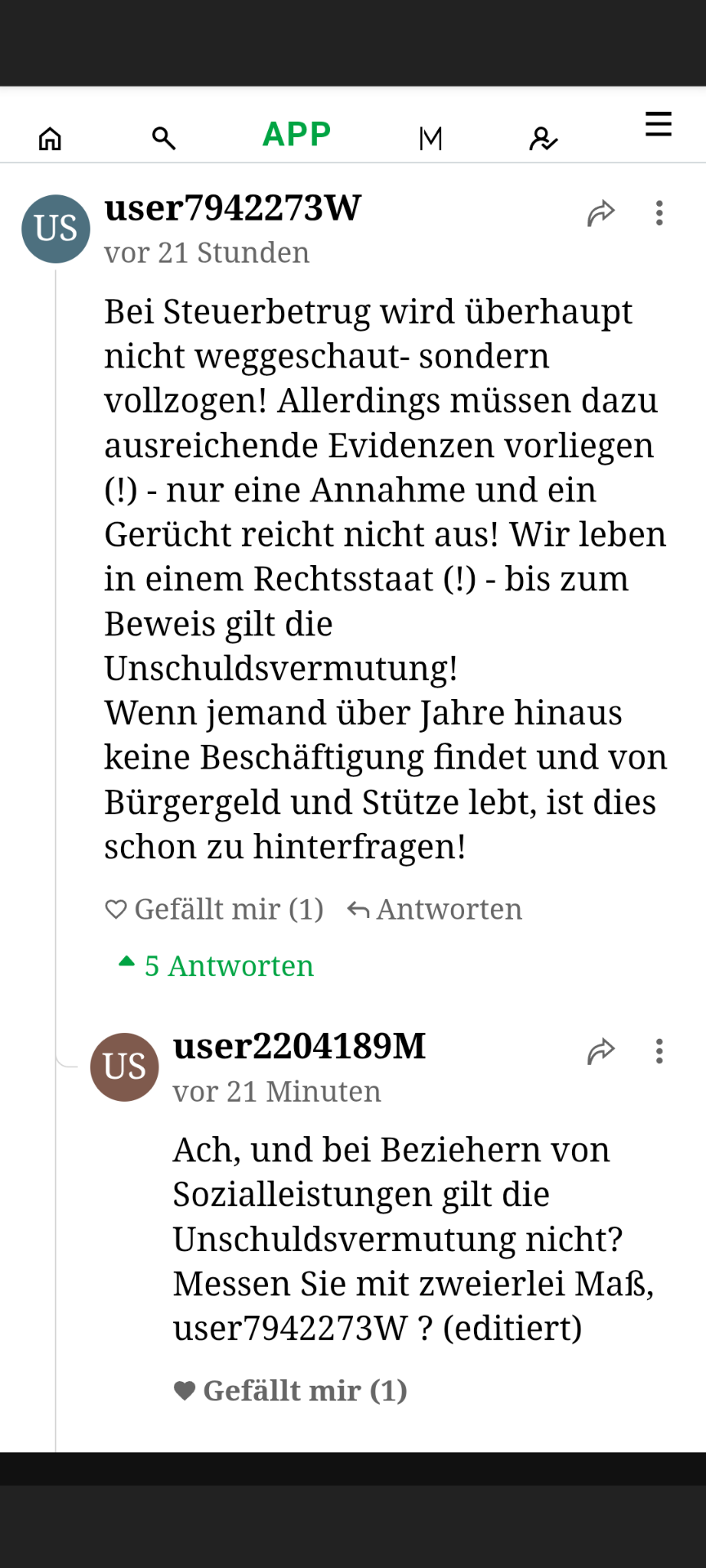706x1568 pixels.
Task: Open more options for user2204189M's reply
Action: pyautogui.click(x=659, y=1051)
